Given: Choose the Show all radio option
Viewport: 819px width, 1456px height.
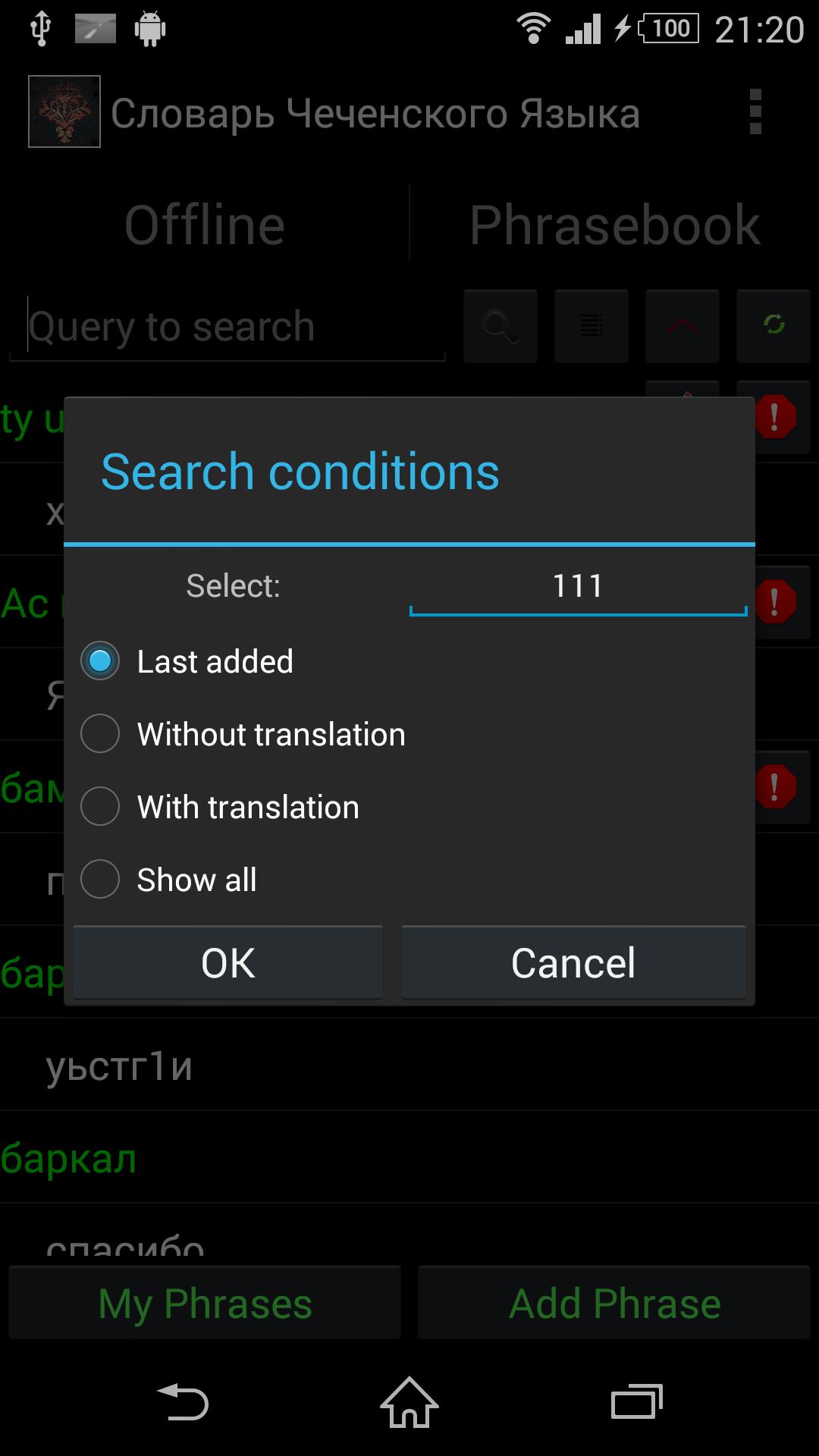Looking at the screenshot, I should coord(100,880).
